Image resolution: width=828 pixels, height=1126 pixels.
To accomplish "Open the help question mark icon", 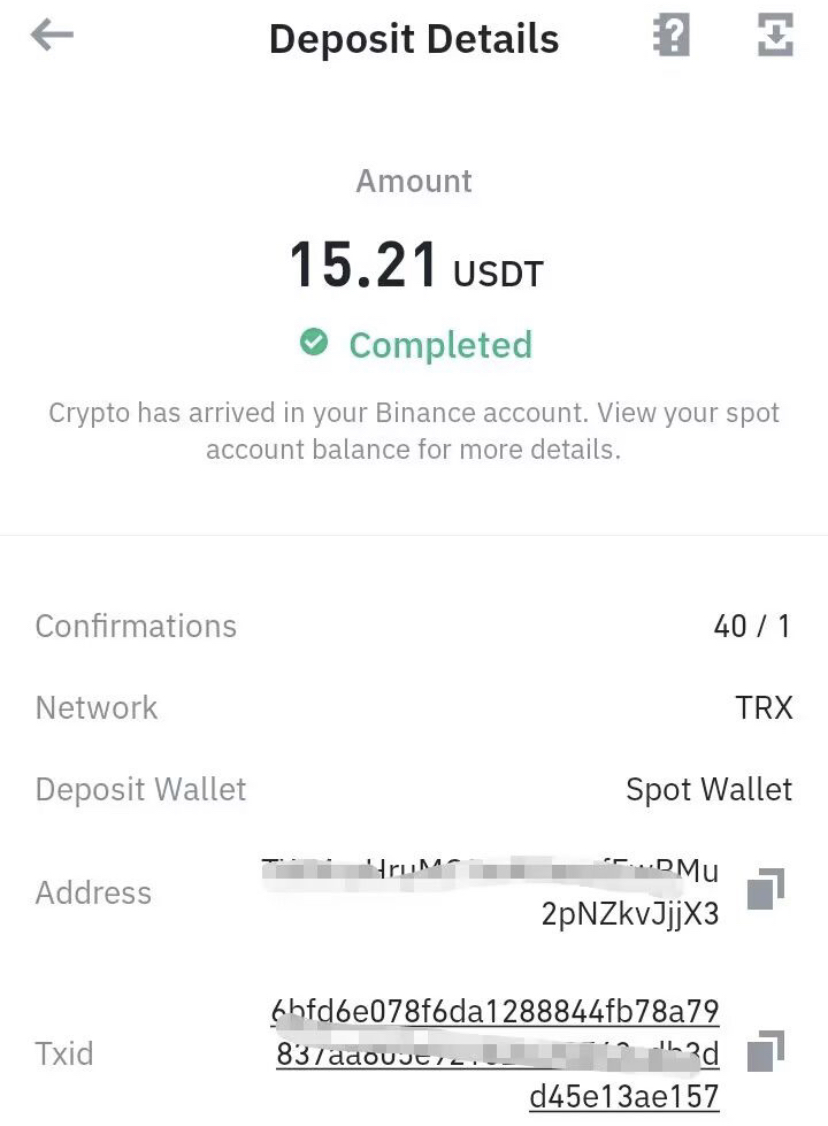I will (671, 38).
